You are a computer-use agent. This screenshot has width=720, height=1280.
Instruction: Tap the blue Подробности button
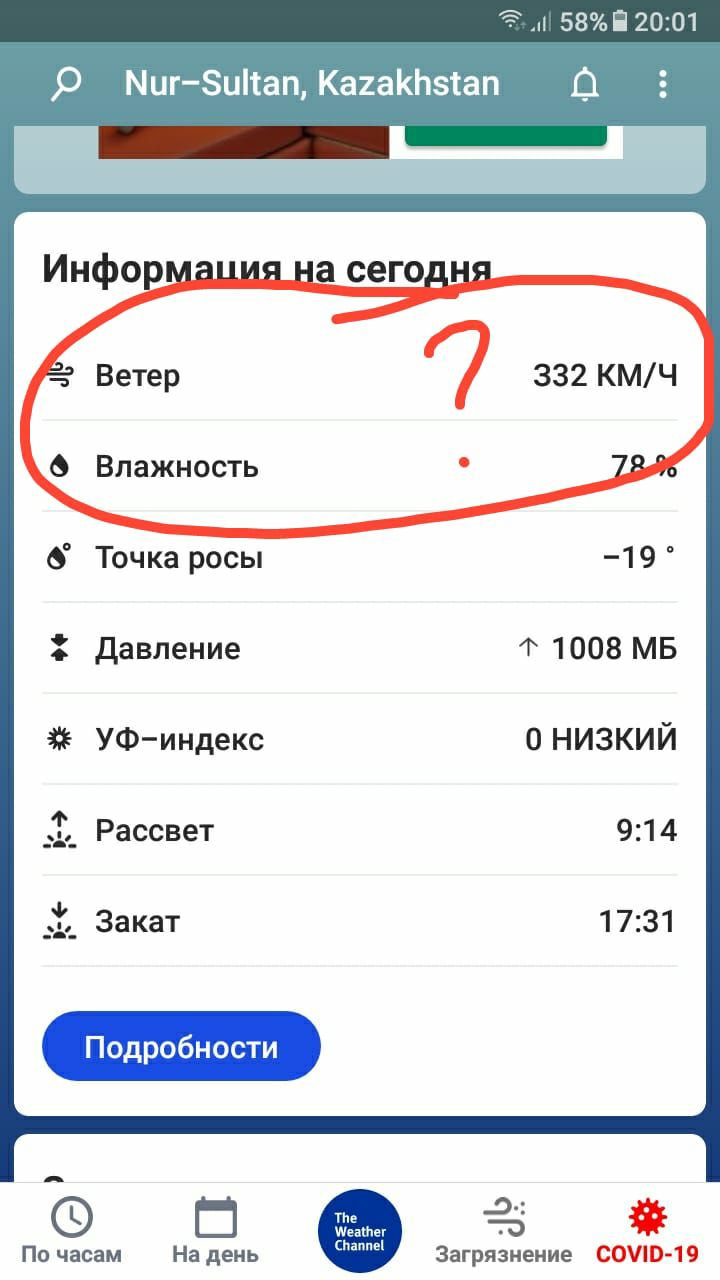(x=181, y=1047)
